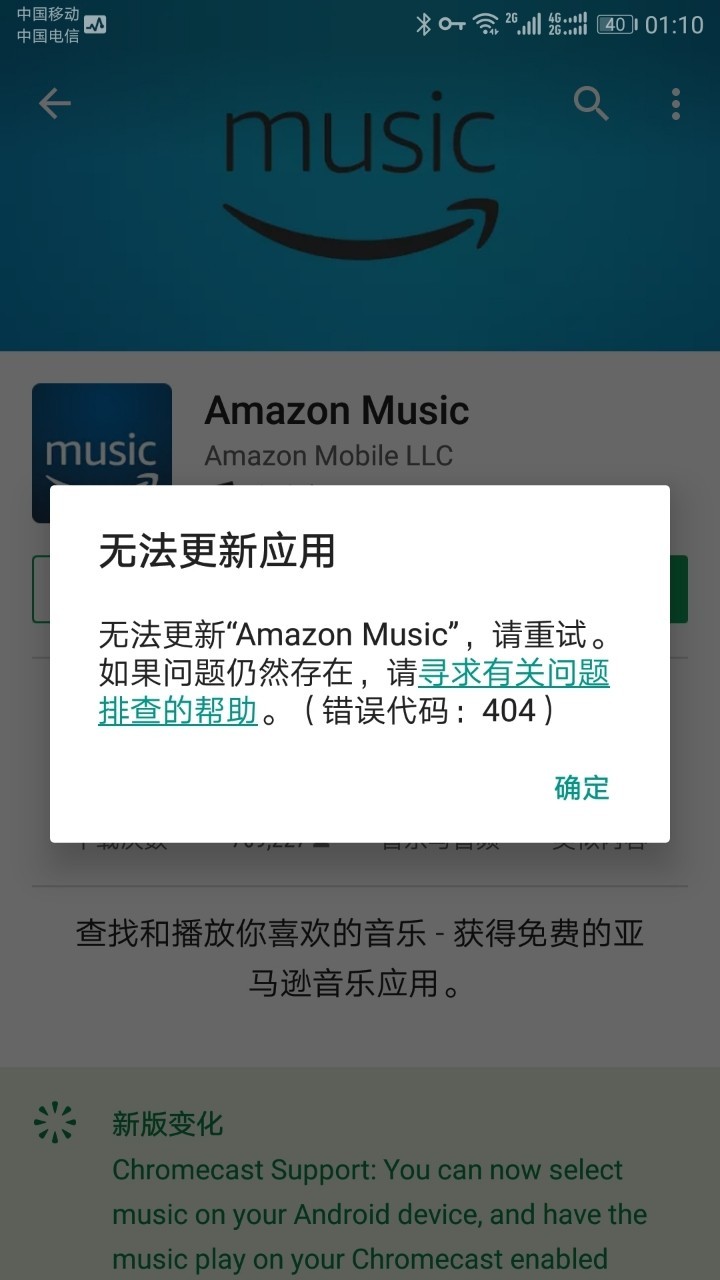This screenshot has width=720, height=1280.
Task: Click the Amazon Mobile LLC developer name
Action: coord(329,456)
